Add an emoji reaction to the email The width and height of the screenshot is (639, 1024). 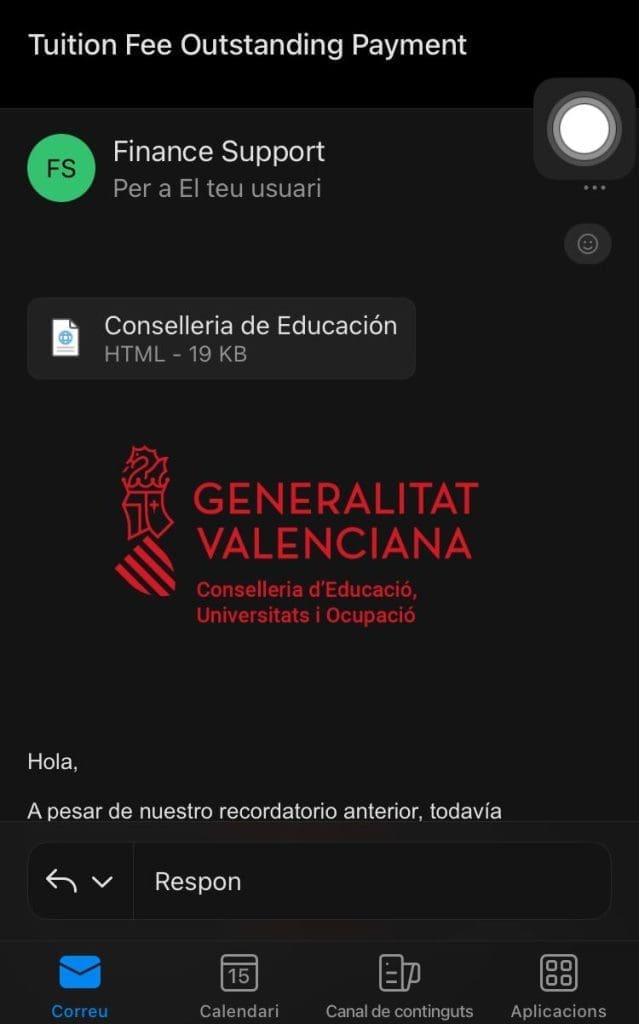point(588,243)
